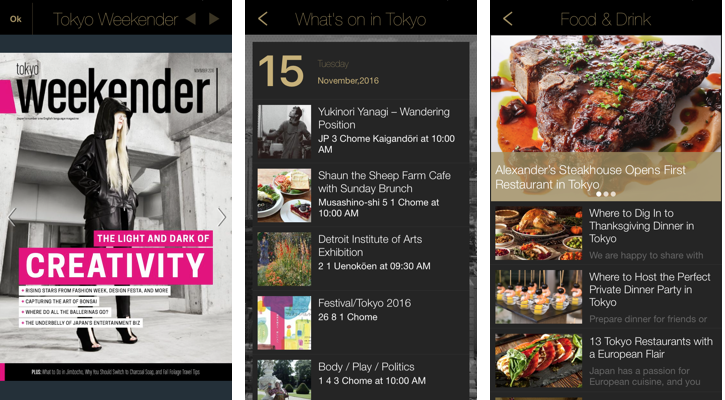
Task: Open Alexander's Steakhouse featured article
Action: click(606, 120)
